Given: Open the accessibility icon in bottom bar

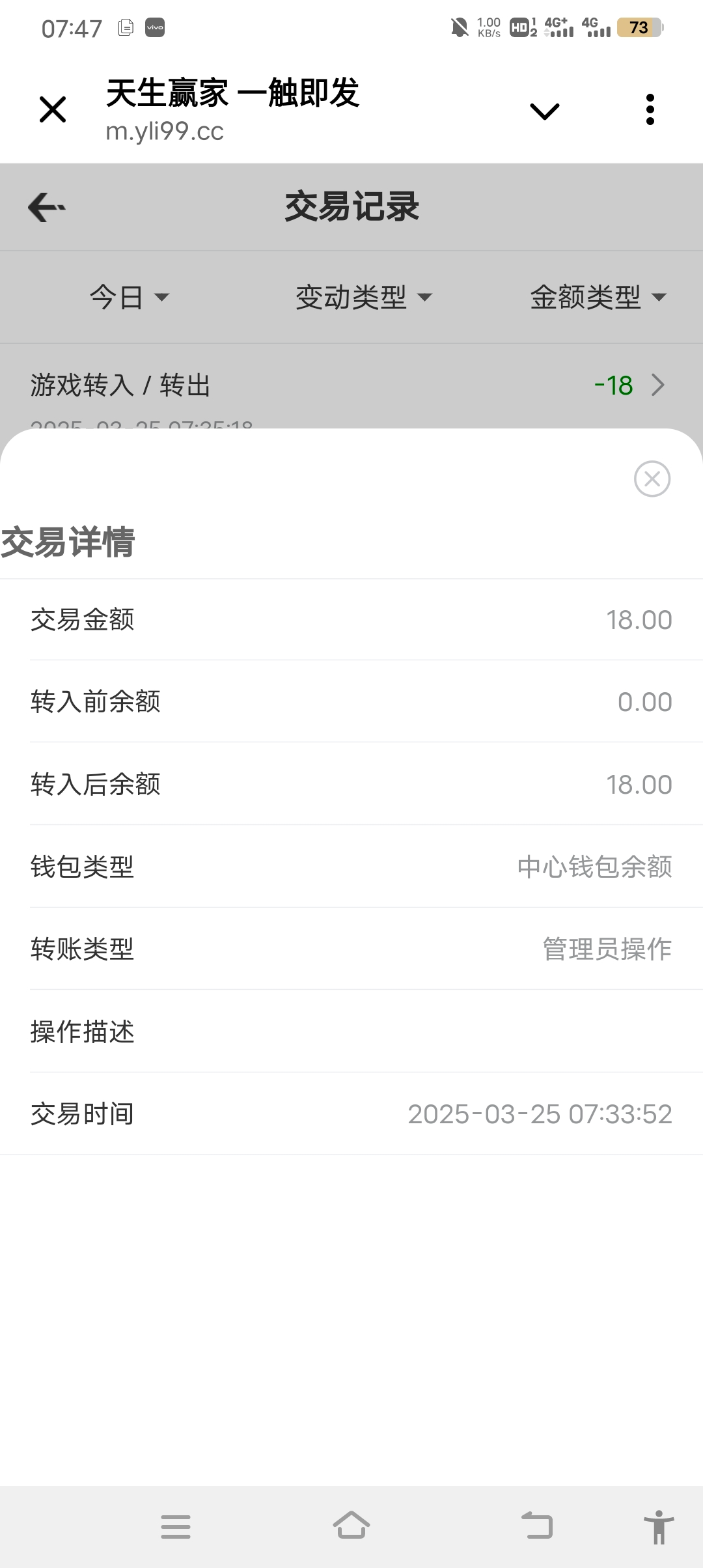Looking at the screenshot, I should click(659, 1527).
